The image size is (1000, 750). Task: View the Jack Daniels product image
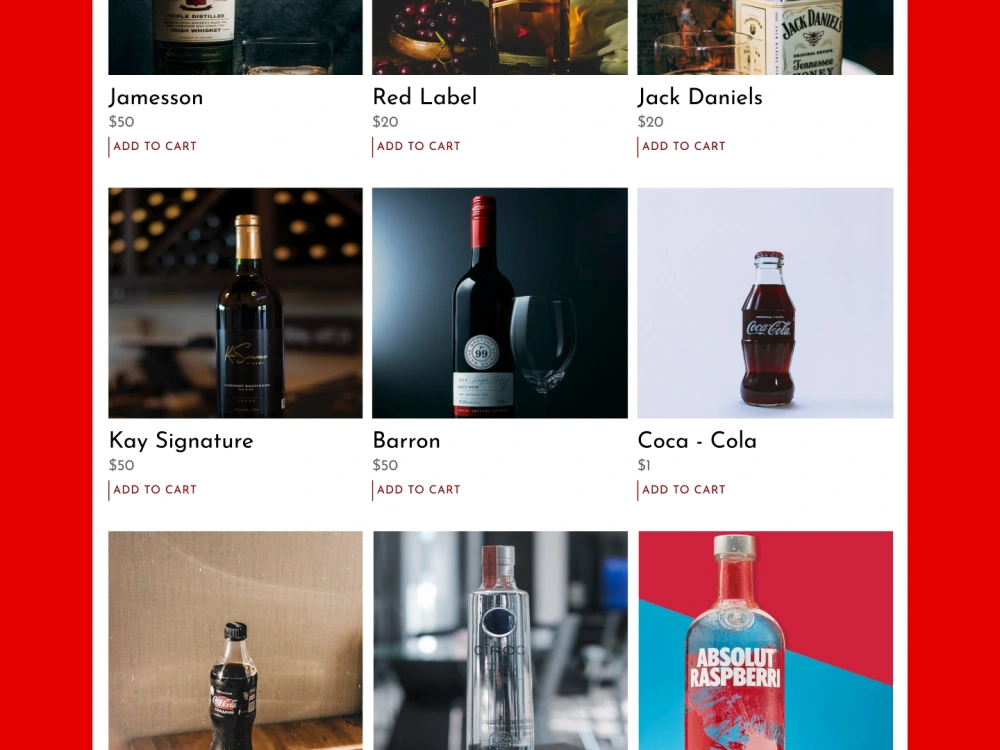(765, 37)
